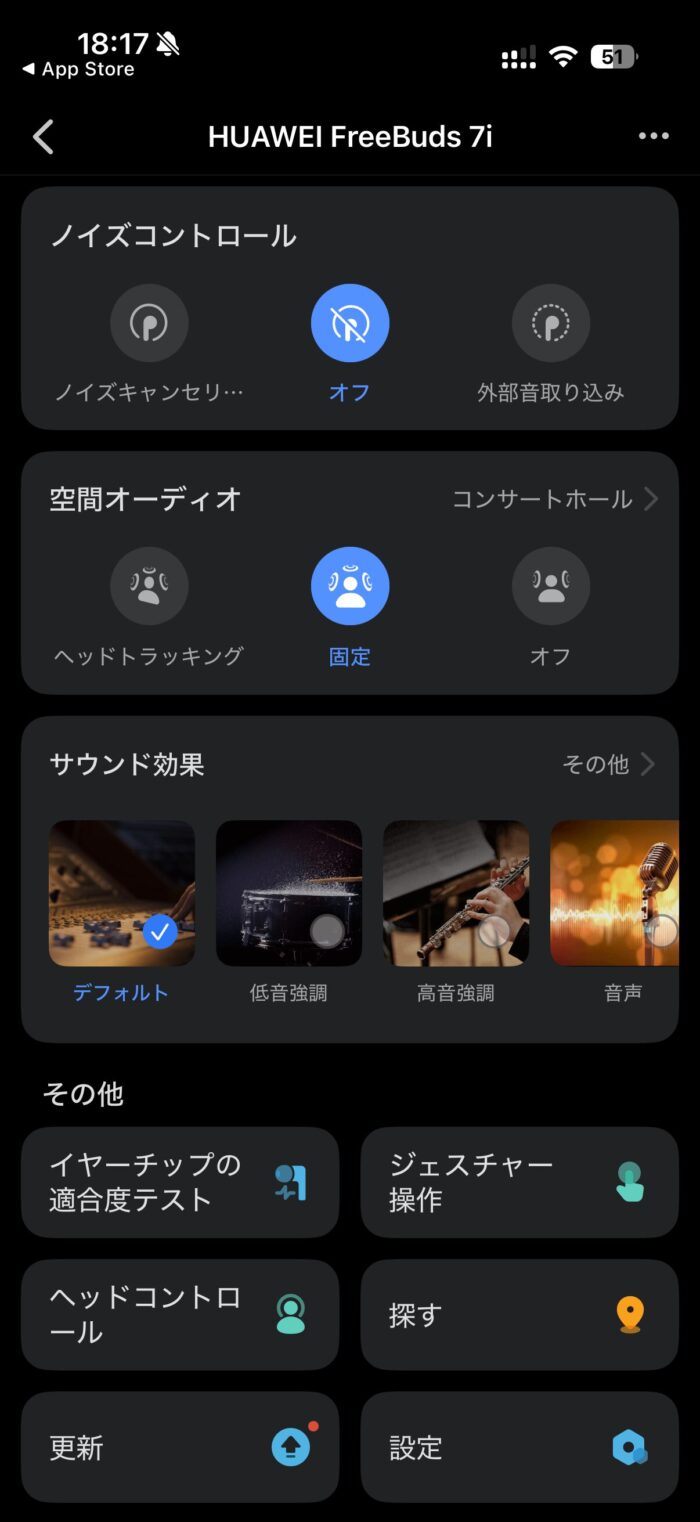The width and height of the screenshot is (700, 1522).
Task: Go back from HUAWEI FreeBuds 7i page
Action: (x=43, y=137)
